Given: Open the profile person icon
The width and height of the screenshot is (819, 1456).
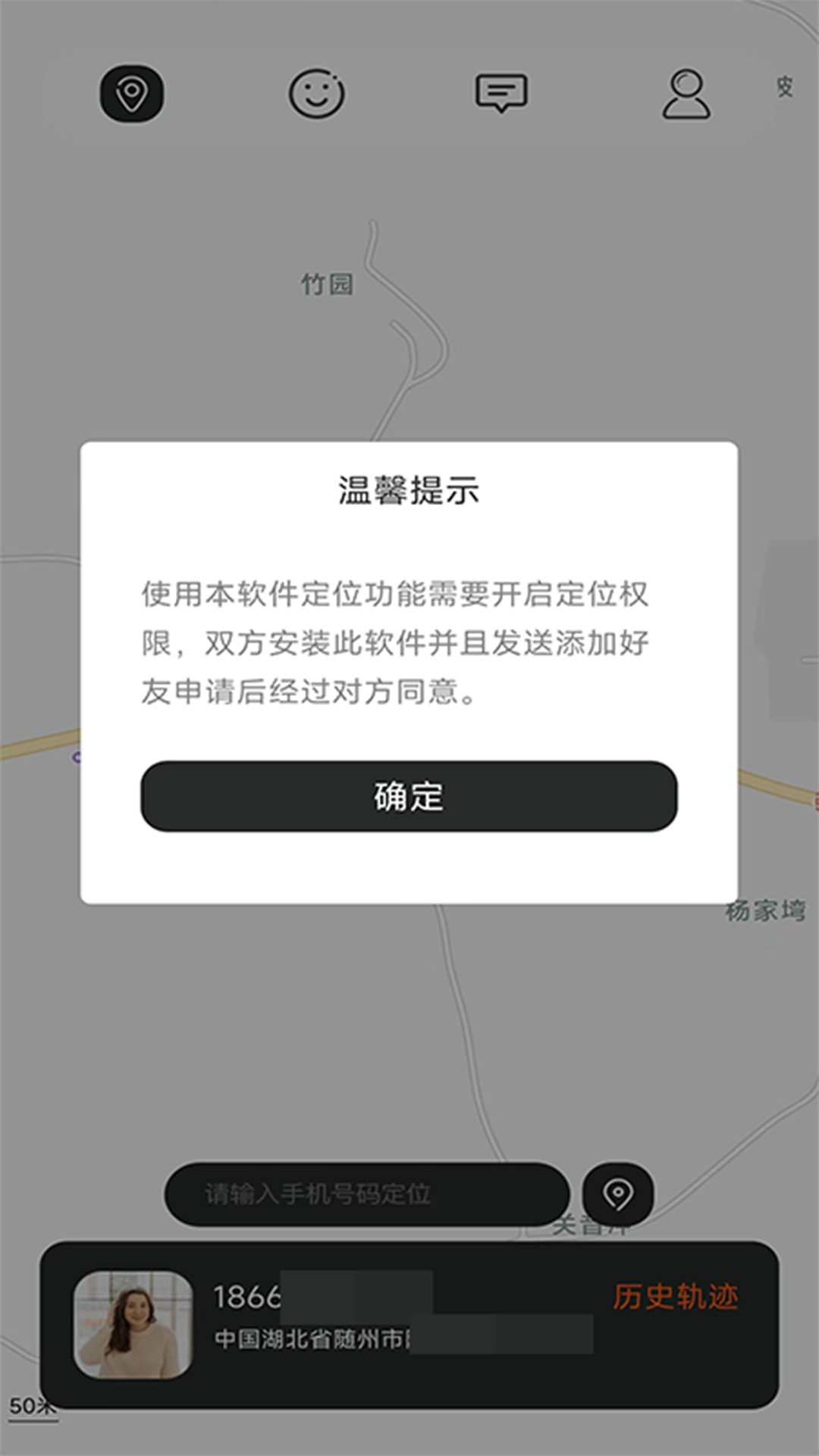Looking at the screenshot, I should point(685,93).
